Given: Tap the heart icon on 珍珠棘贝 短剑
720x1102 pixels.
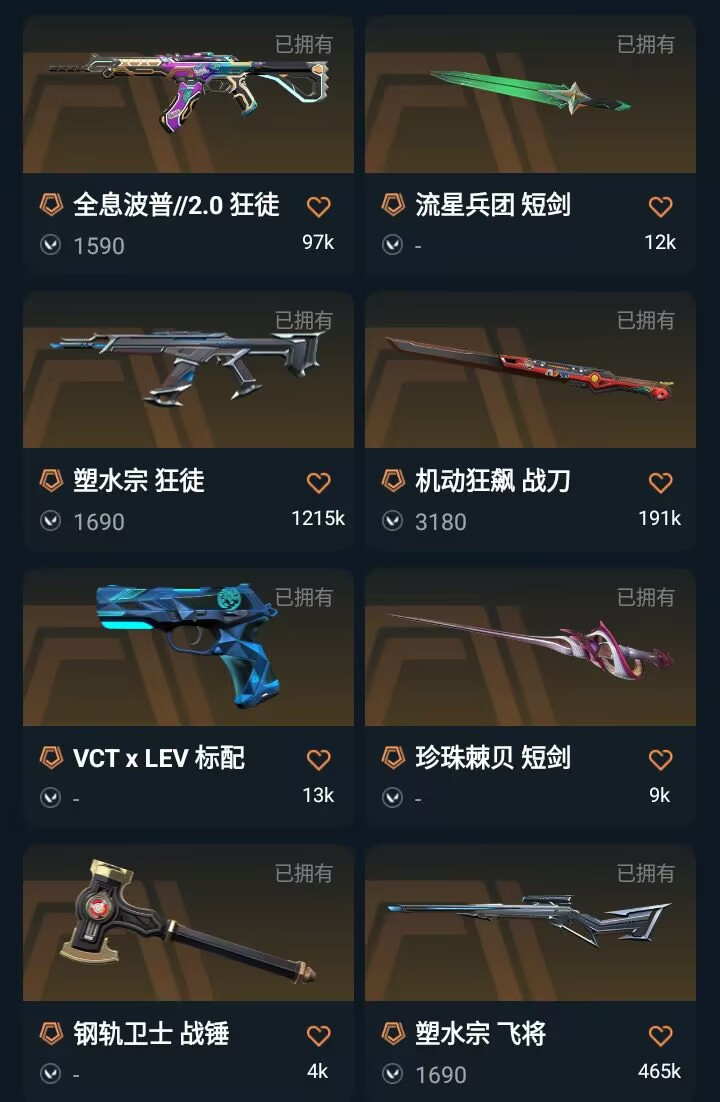Looking at the screenshot, I should coord(660,760).
